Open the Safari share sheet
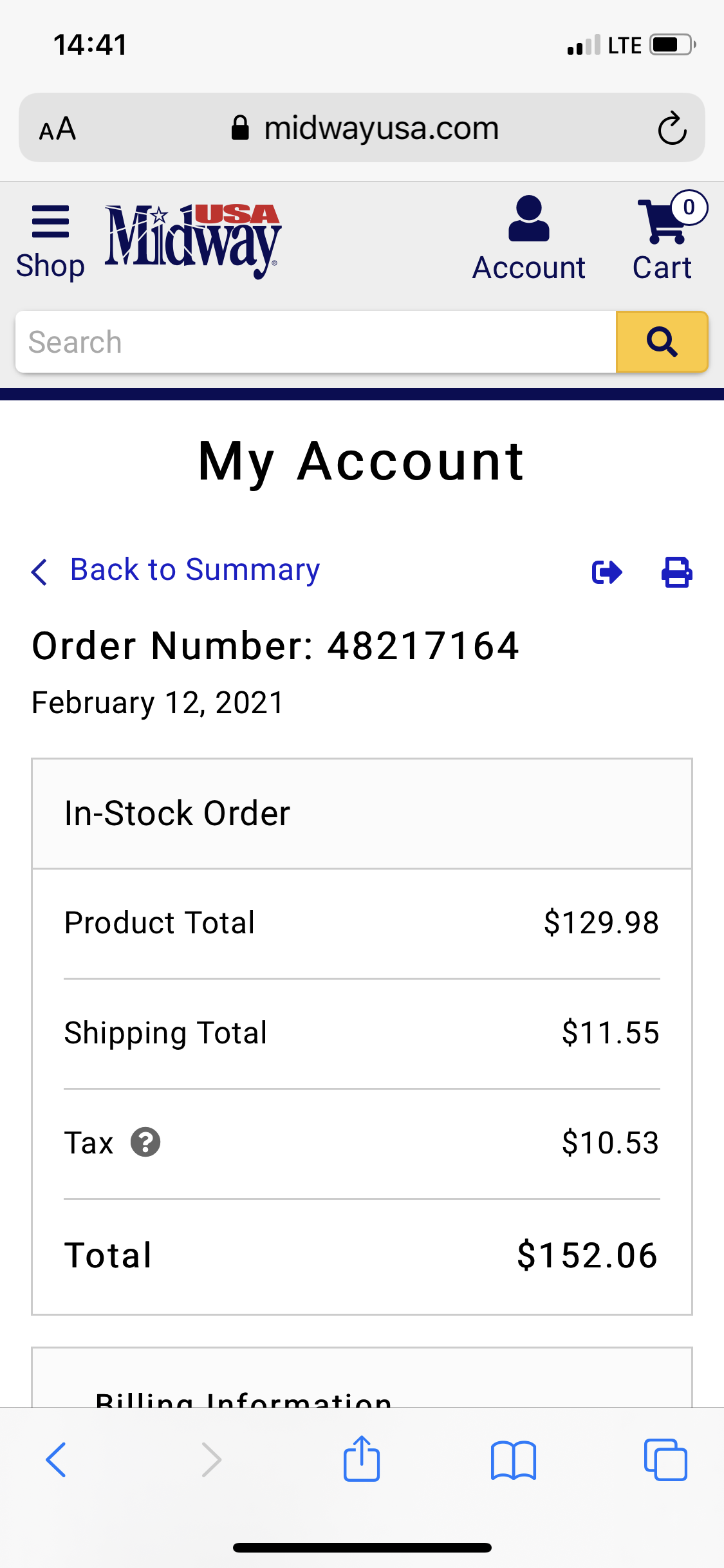 pos(362,1459)
